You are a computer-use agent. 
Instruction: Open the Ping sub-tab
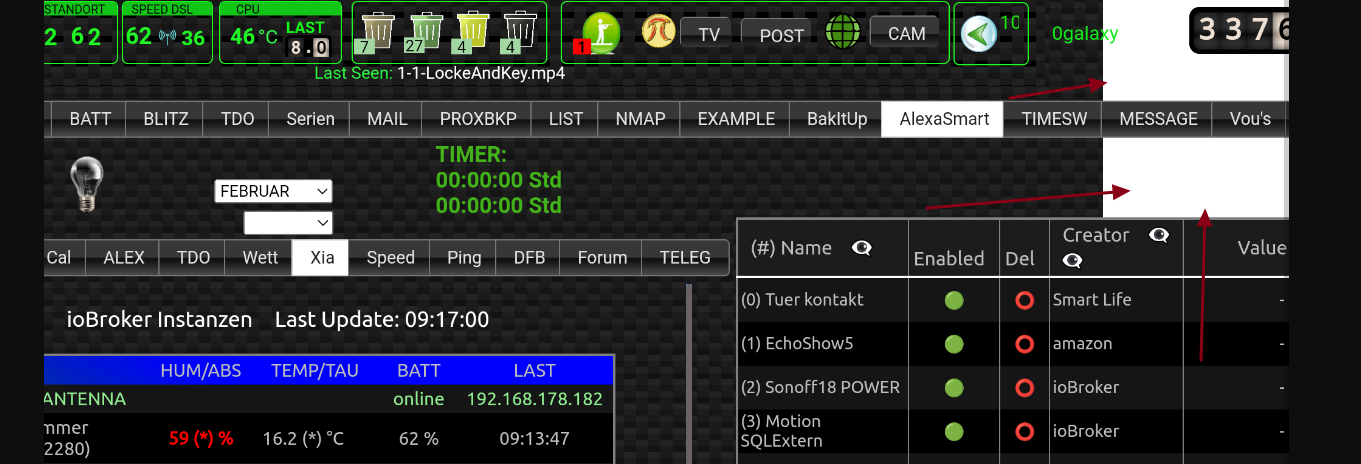(x=464, y=257)
